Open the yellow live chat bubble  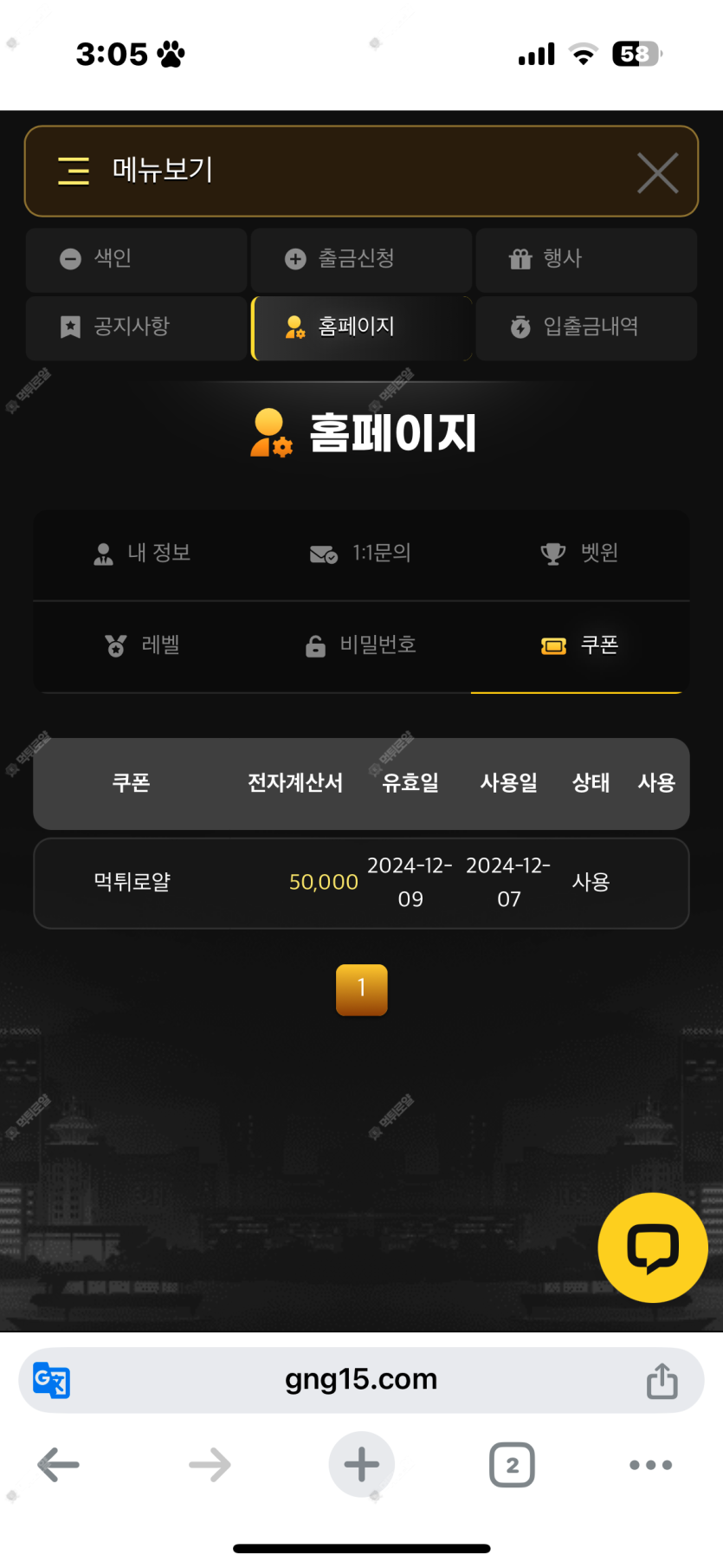point(652,1247)
